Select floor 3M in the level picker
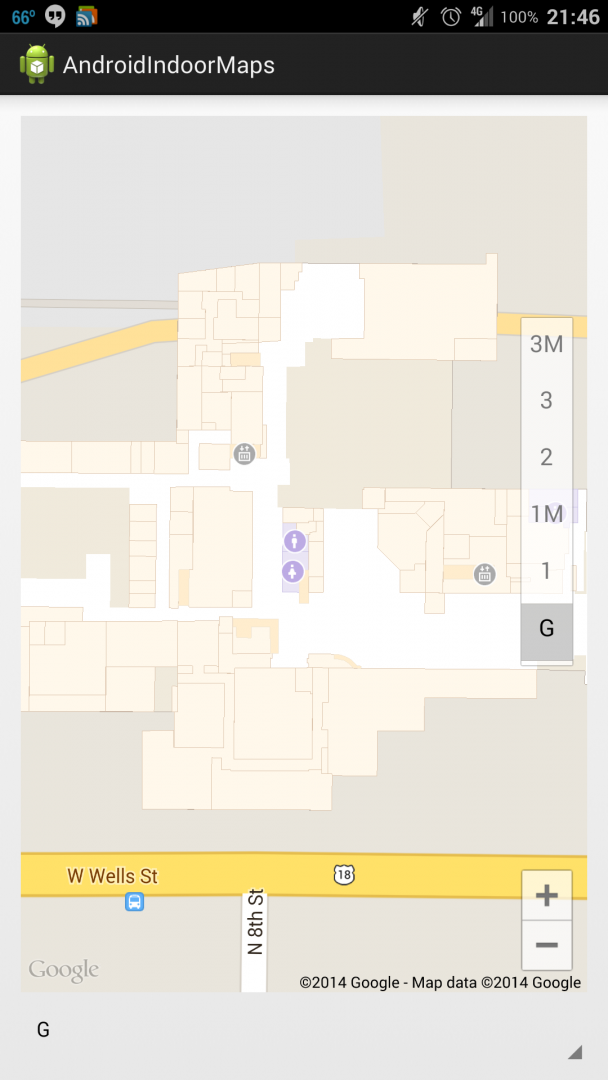608x1080 pixels. 547,344
